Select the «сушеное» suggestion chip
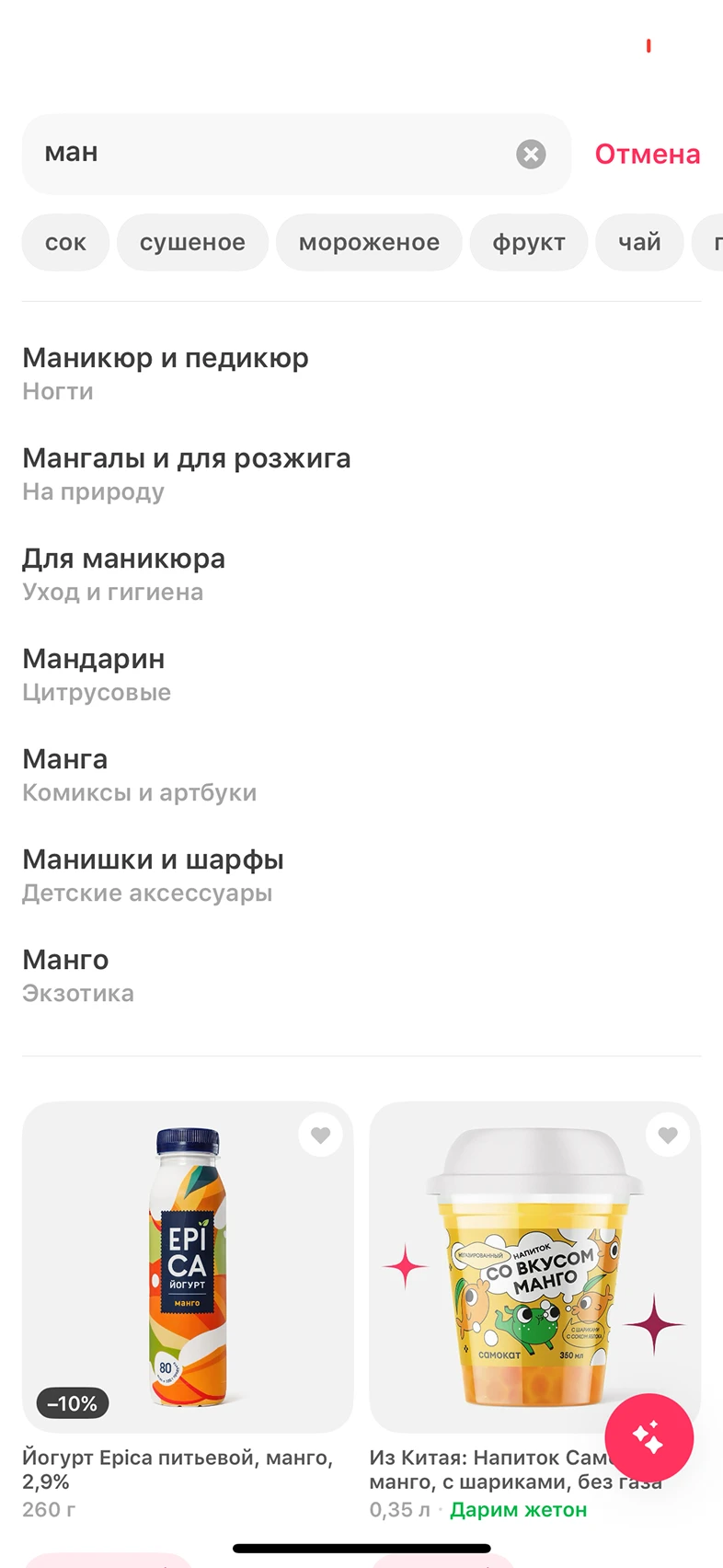723x1568 pixels. pyautogui.click(x=192, y=242)
